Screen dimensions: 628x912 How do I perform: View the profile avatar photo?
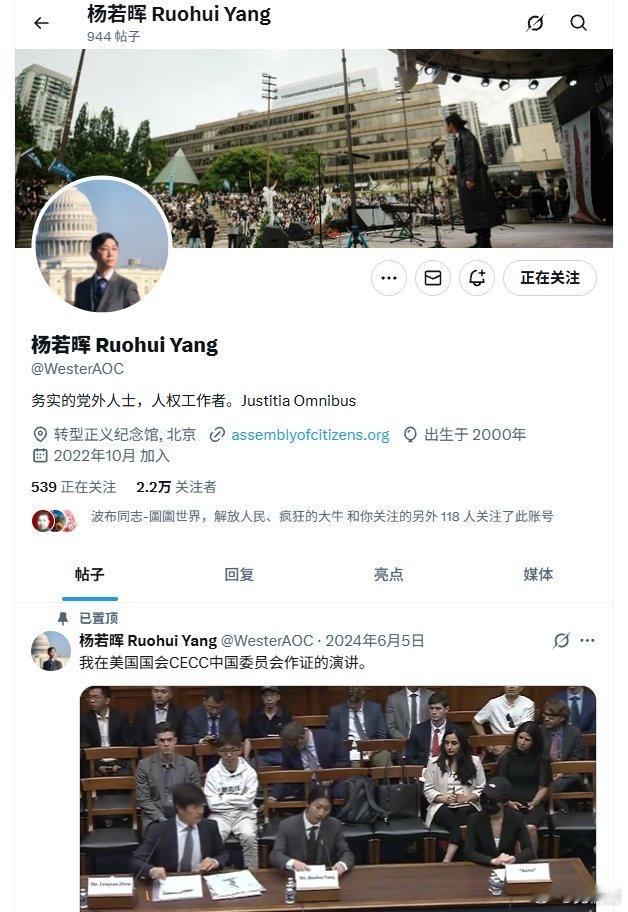tap(102, 246)
